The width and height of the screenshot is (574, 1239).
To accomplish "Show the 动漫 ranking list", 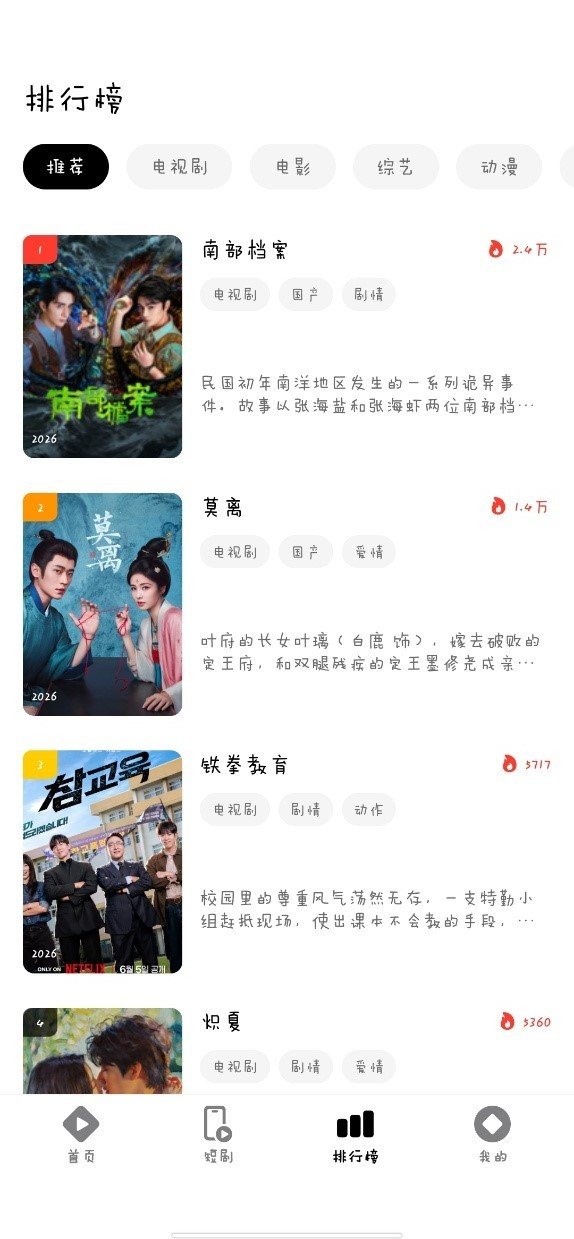I will point(499,167).
